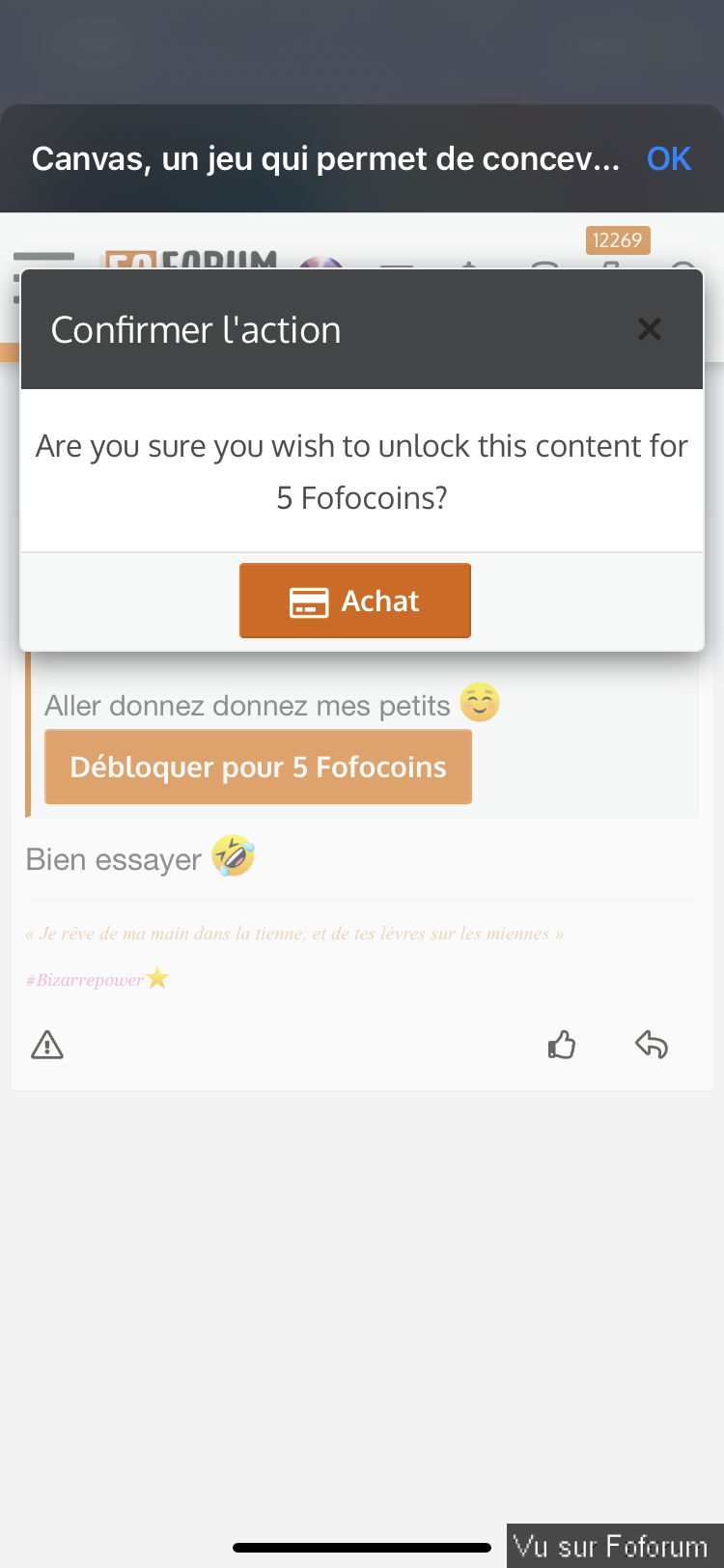Image resolution: width=724 pixels, height=1568 pixels.
Task: Tap OK on the Canvas banner
Action: tap(668, 158)
